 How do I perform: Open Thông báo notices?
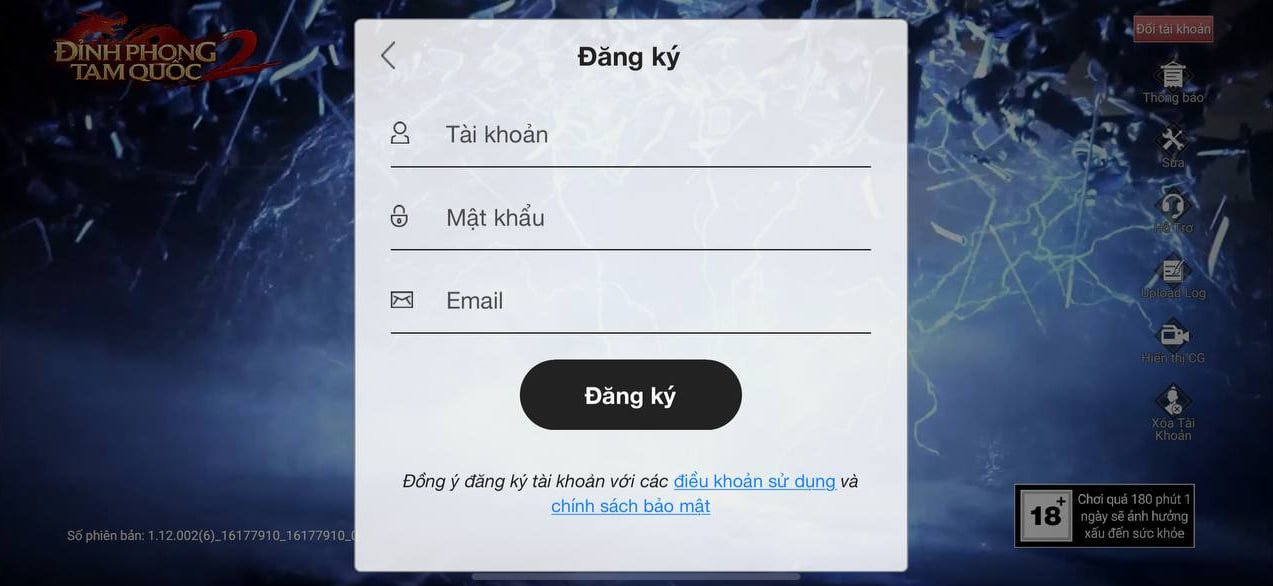pyautogui.click(x=1173, y=82)
